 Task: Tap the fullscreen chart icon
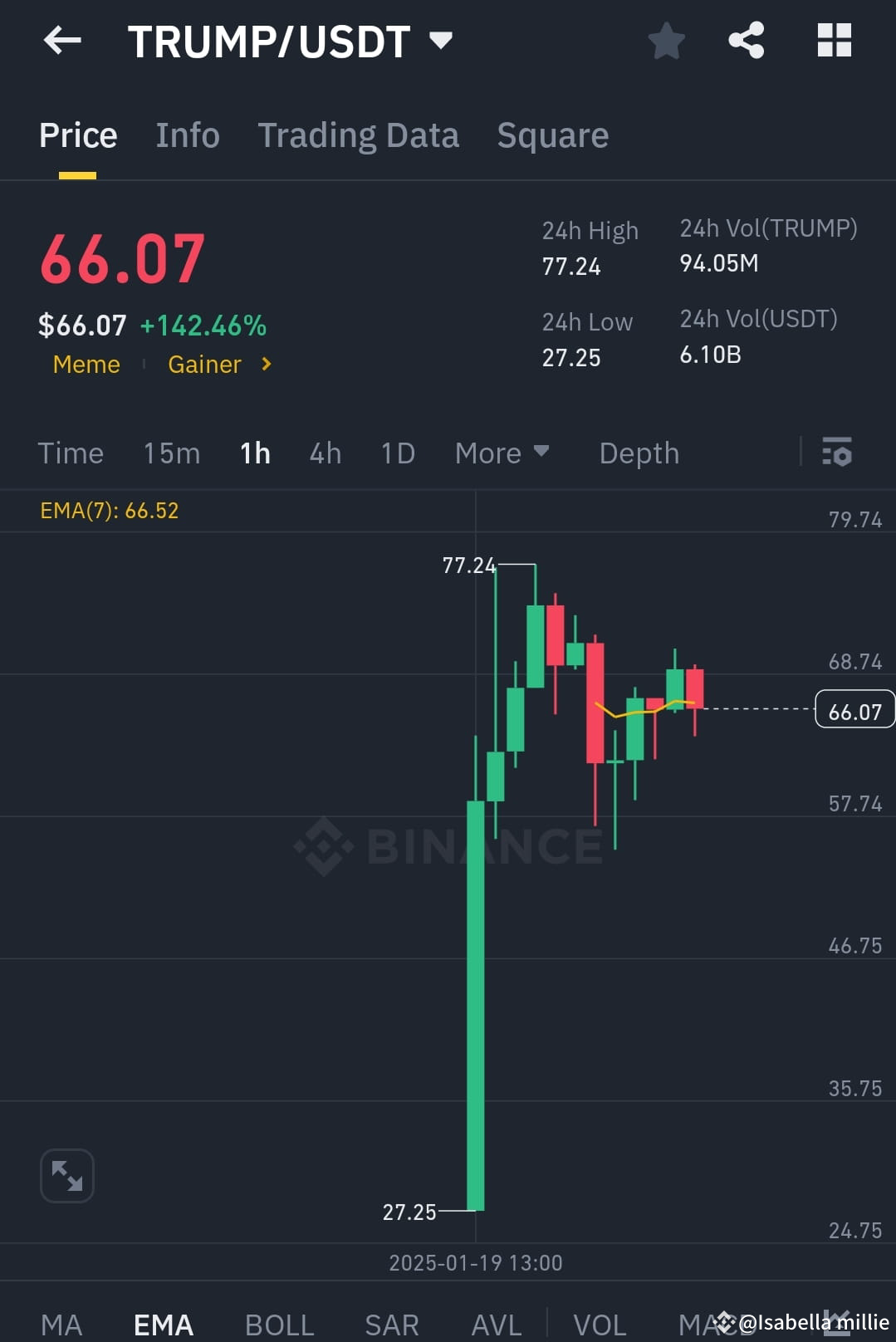(66, 1175)
